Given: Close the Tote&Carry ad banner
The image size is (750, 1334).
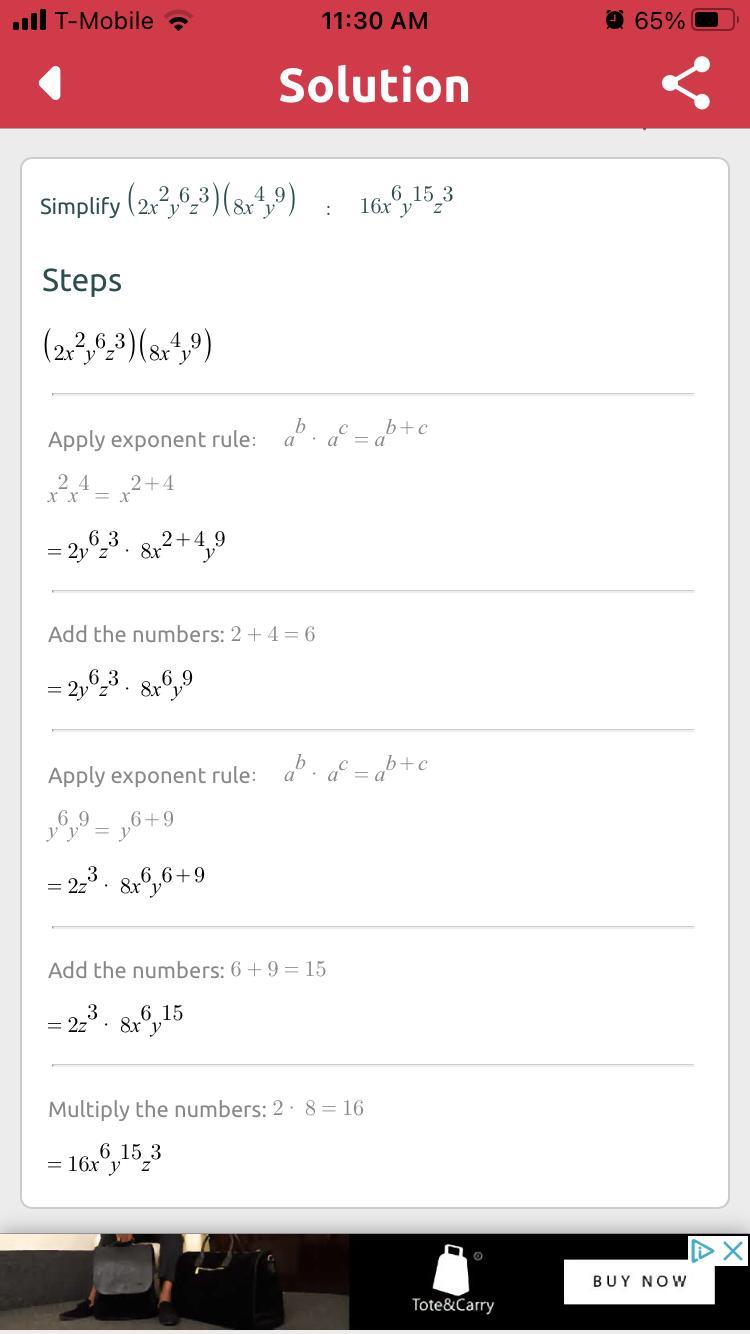Looking at the screenshot, I should point(733,1250).
